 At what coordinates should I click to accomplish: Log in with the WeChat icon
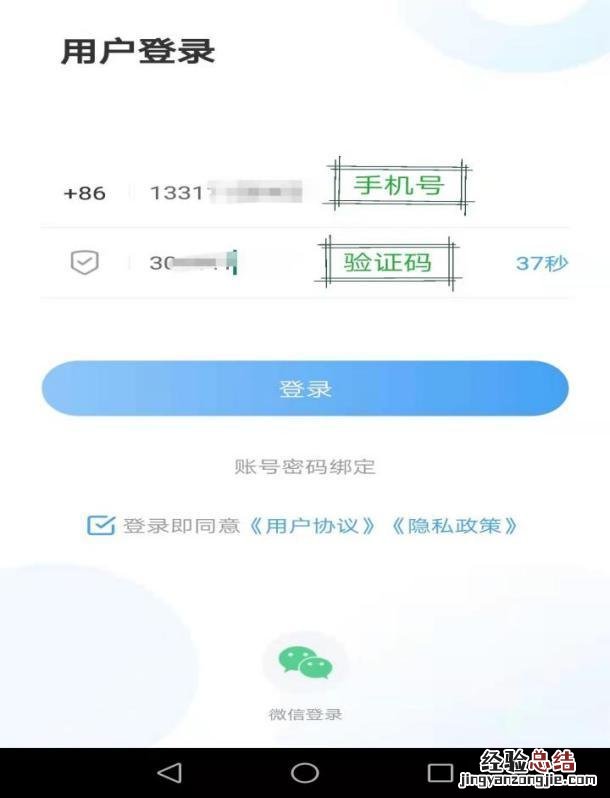click(305, 662)
